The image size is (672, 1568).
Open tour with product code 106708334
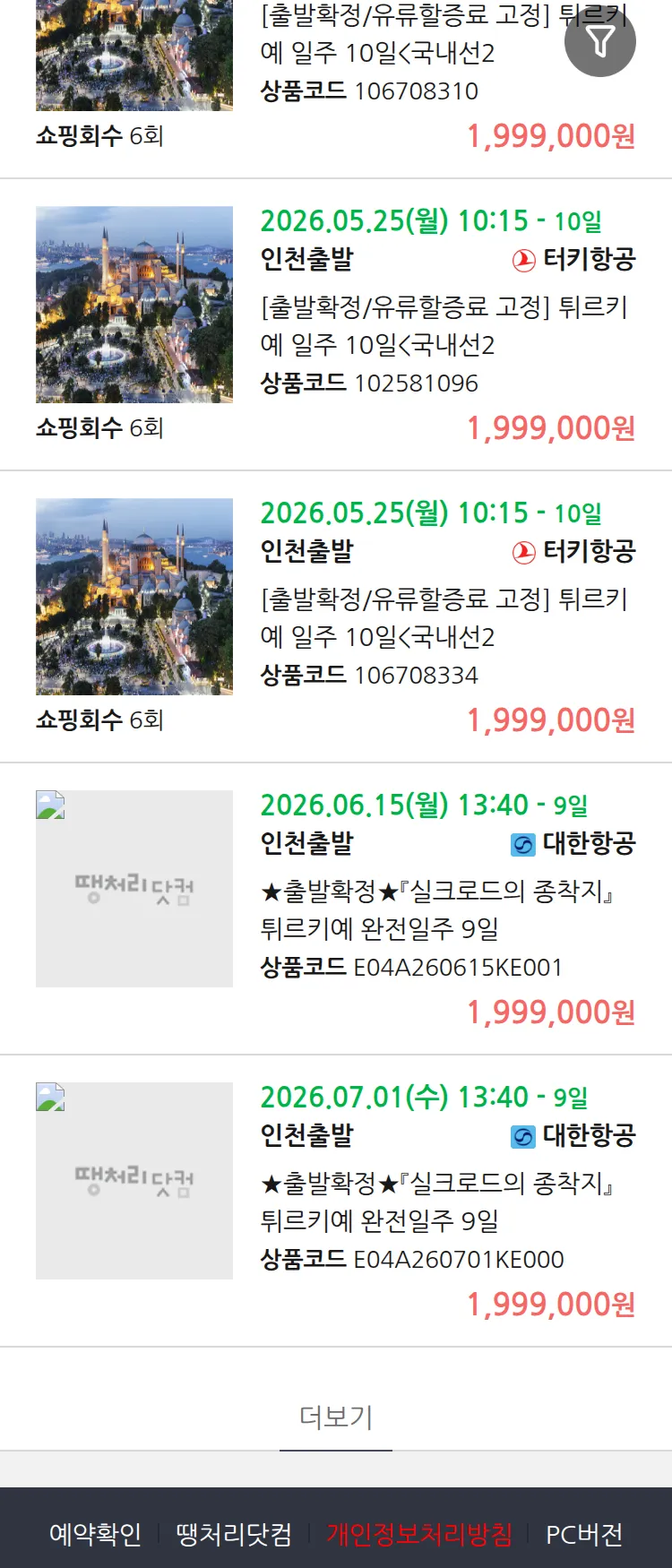click(x=444, y=618)
